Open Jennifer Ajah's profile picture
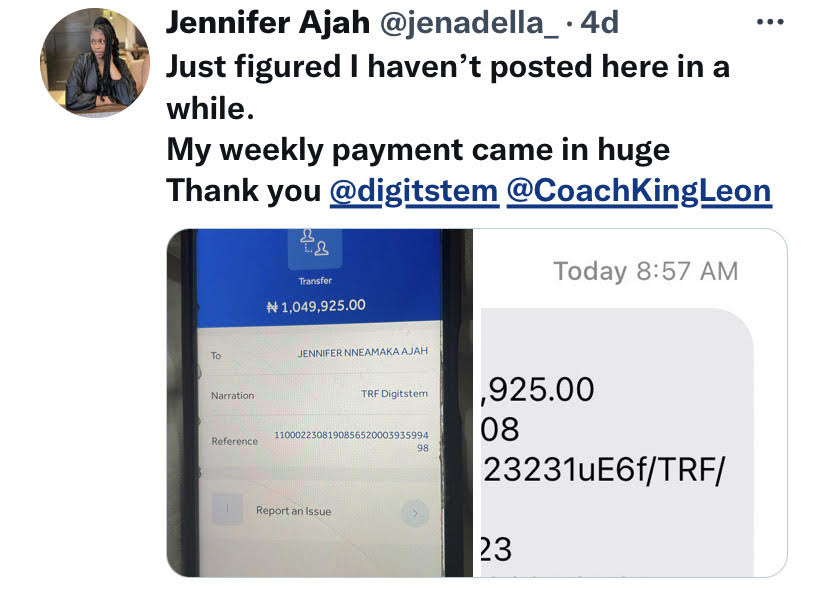828x592 pixels. [95, 62]
